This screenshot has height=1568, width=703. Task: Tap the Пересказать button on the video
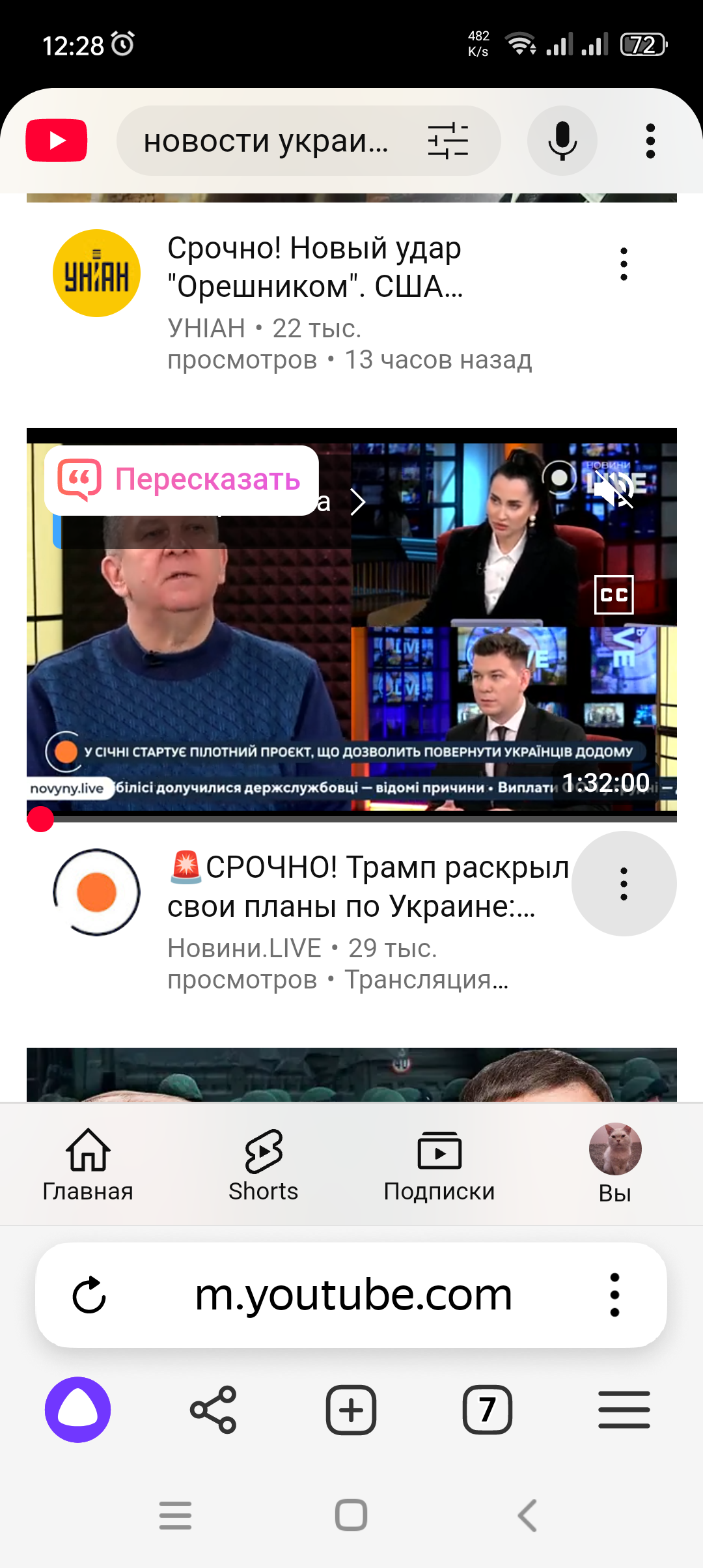[x=181, y=480]
